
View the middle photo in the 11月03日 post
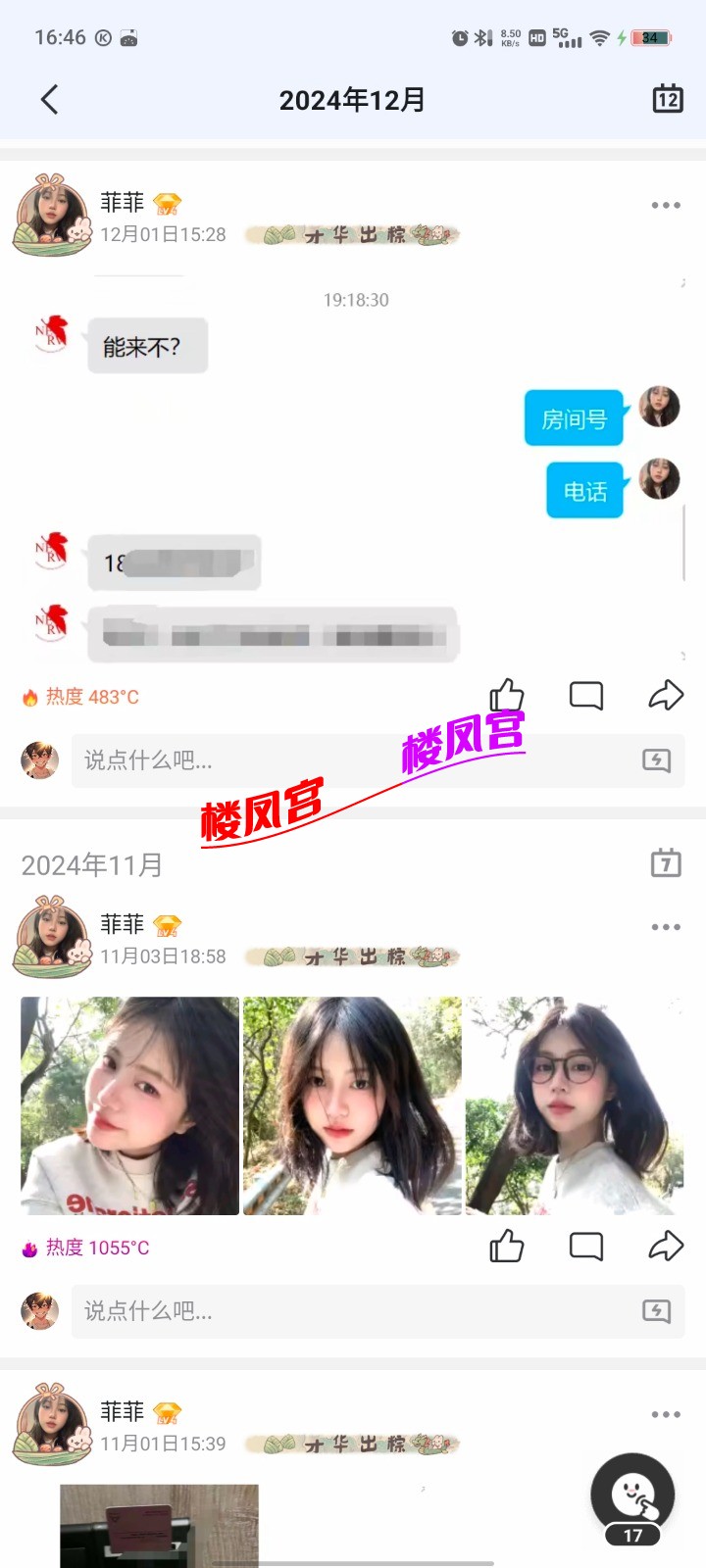(352, 1105)
